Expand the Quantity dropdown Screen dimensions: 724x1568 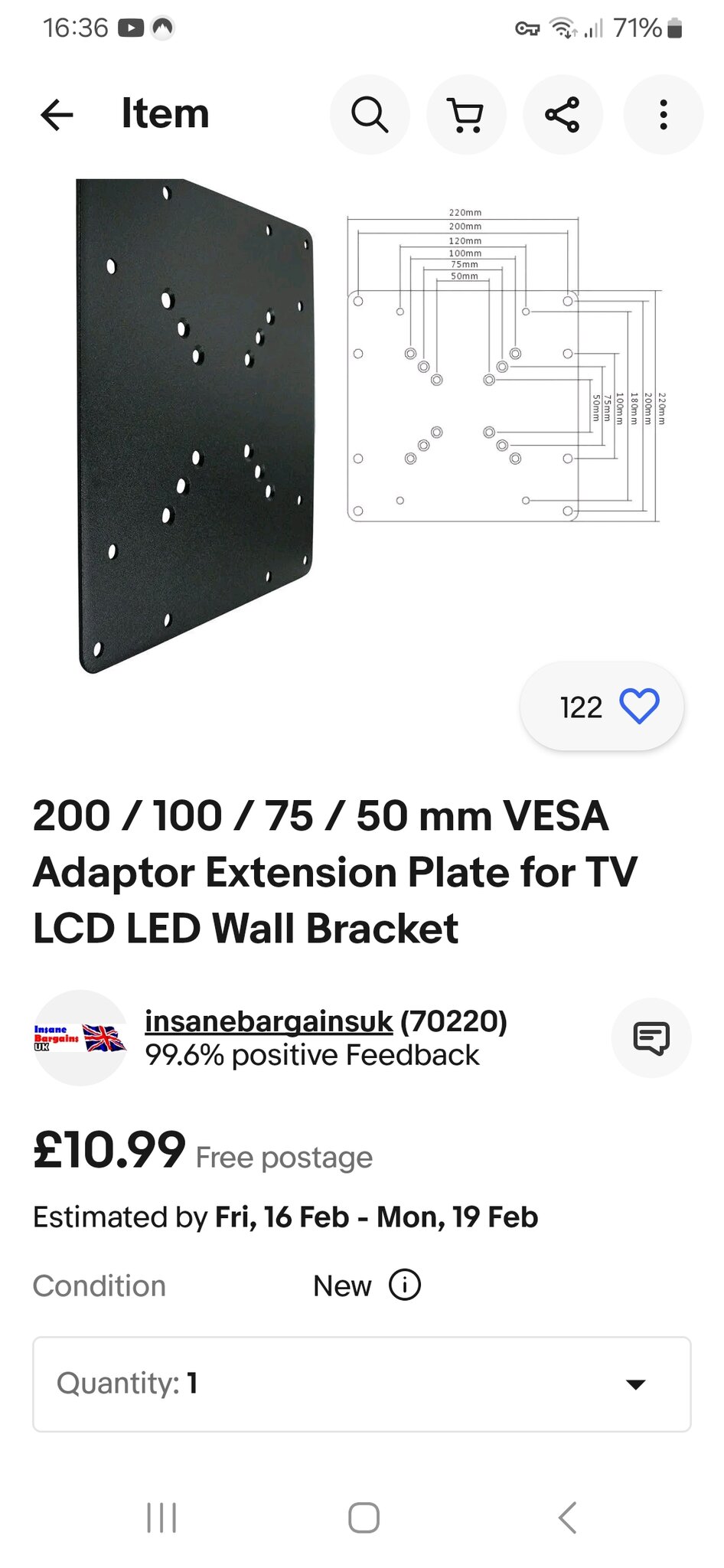click(362, 1384)
